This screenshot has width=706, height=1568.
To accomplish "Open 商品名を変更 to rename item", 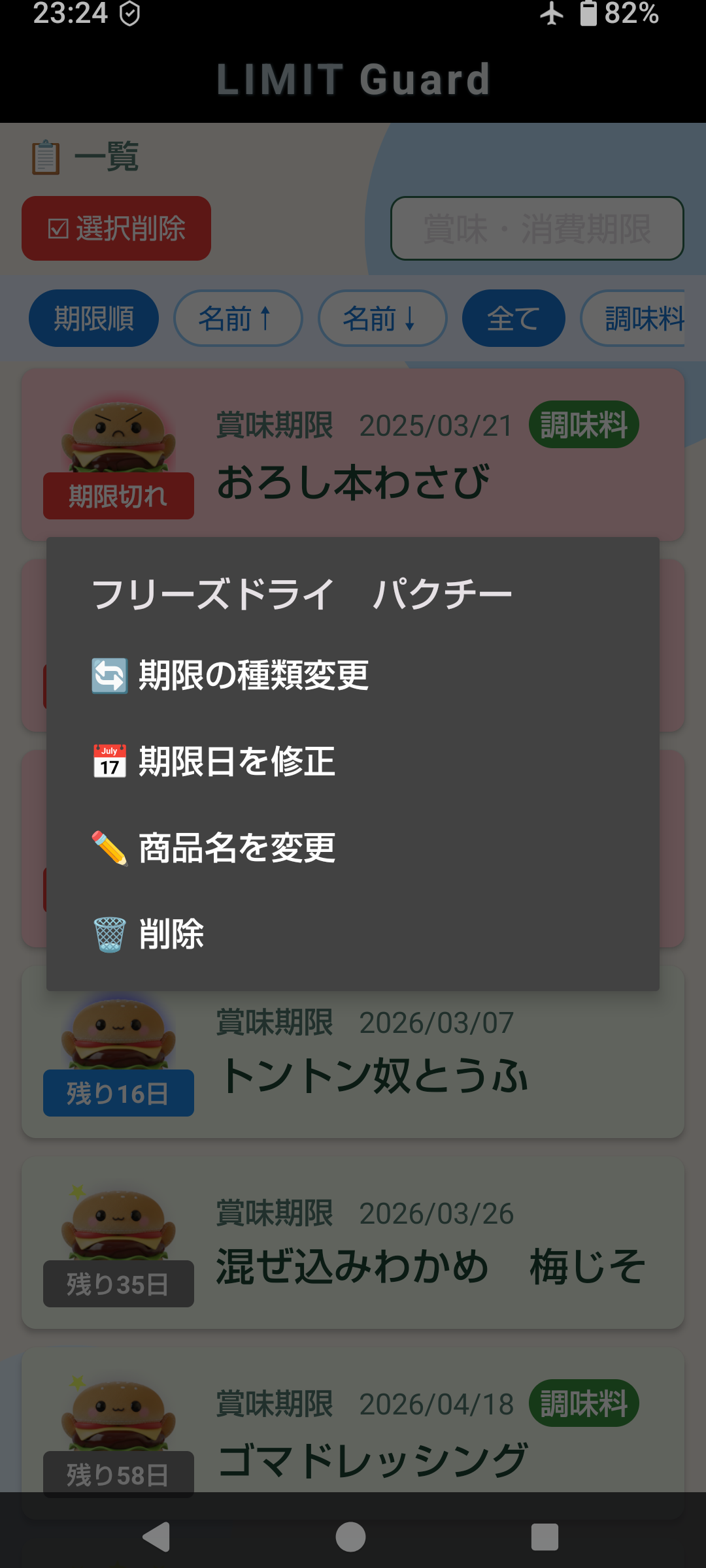I will point(237,848).
